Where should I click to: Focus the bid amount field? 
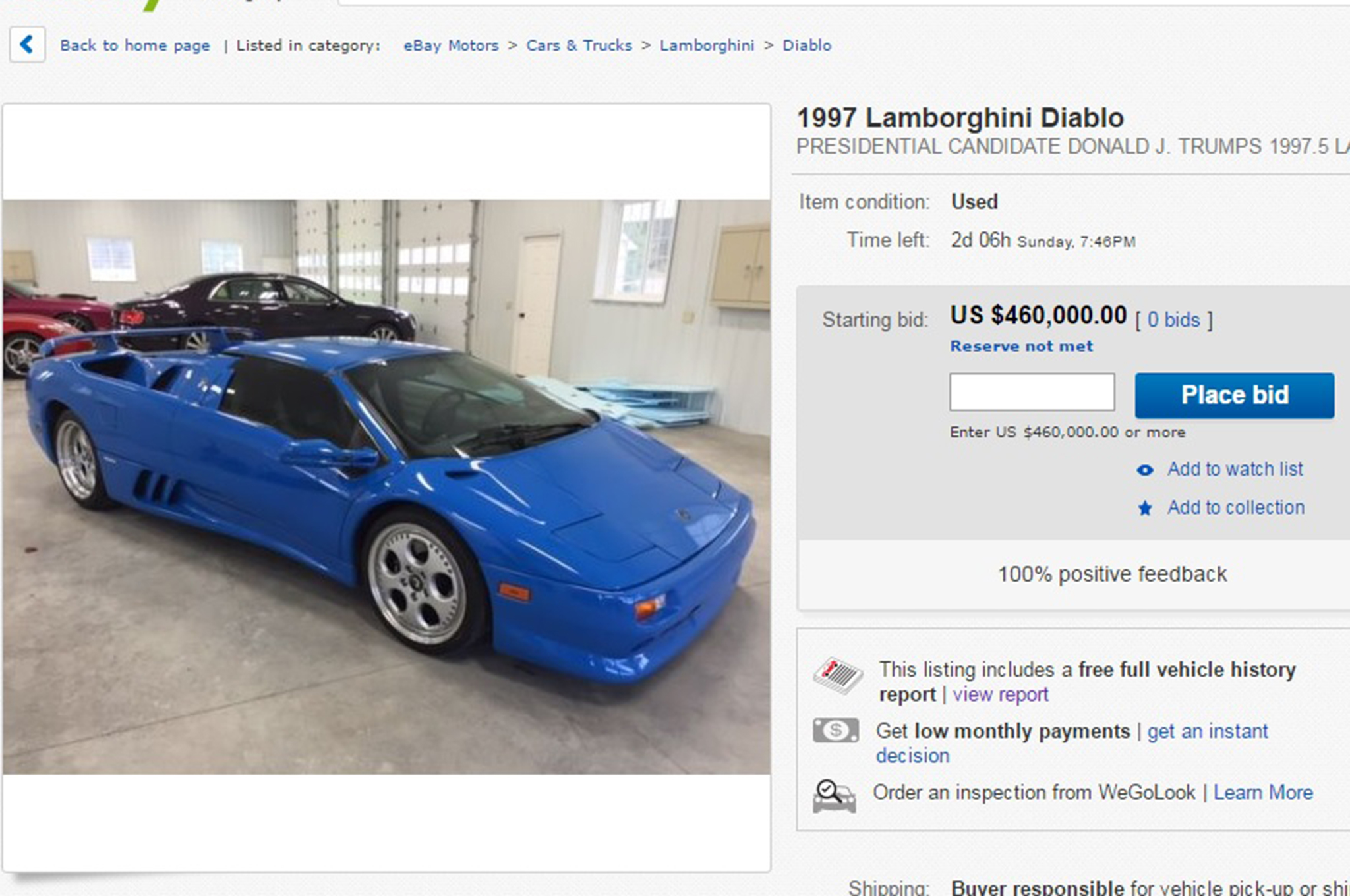1032,393
